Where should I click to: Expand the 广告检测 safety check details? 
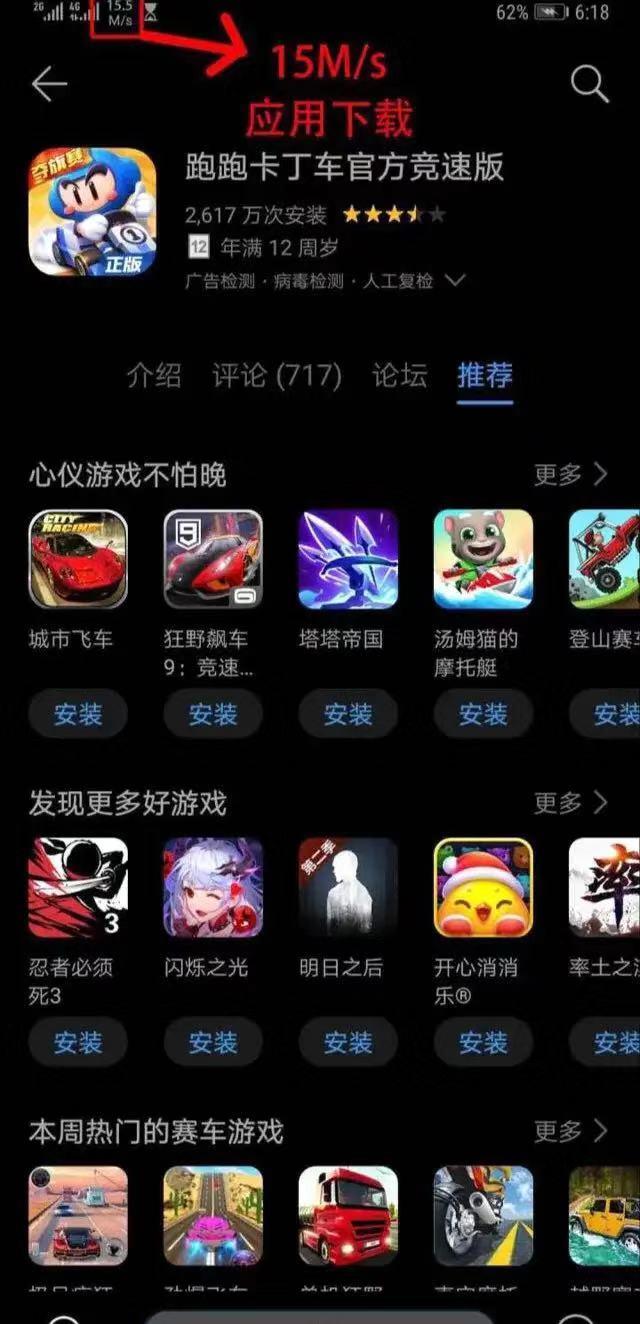[455, 281]
